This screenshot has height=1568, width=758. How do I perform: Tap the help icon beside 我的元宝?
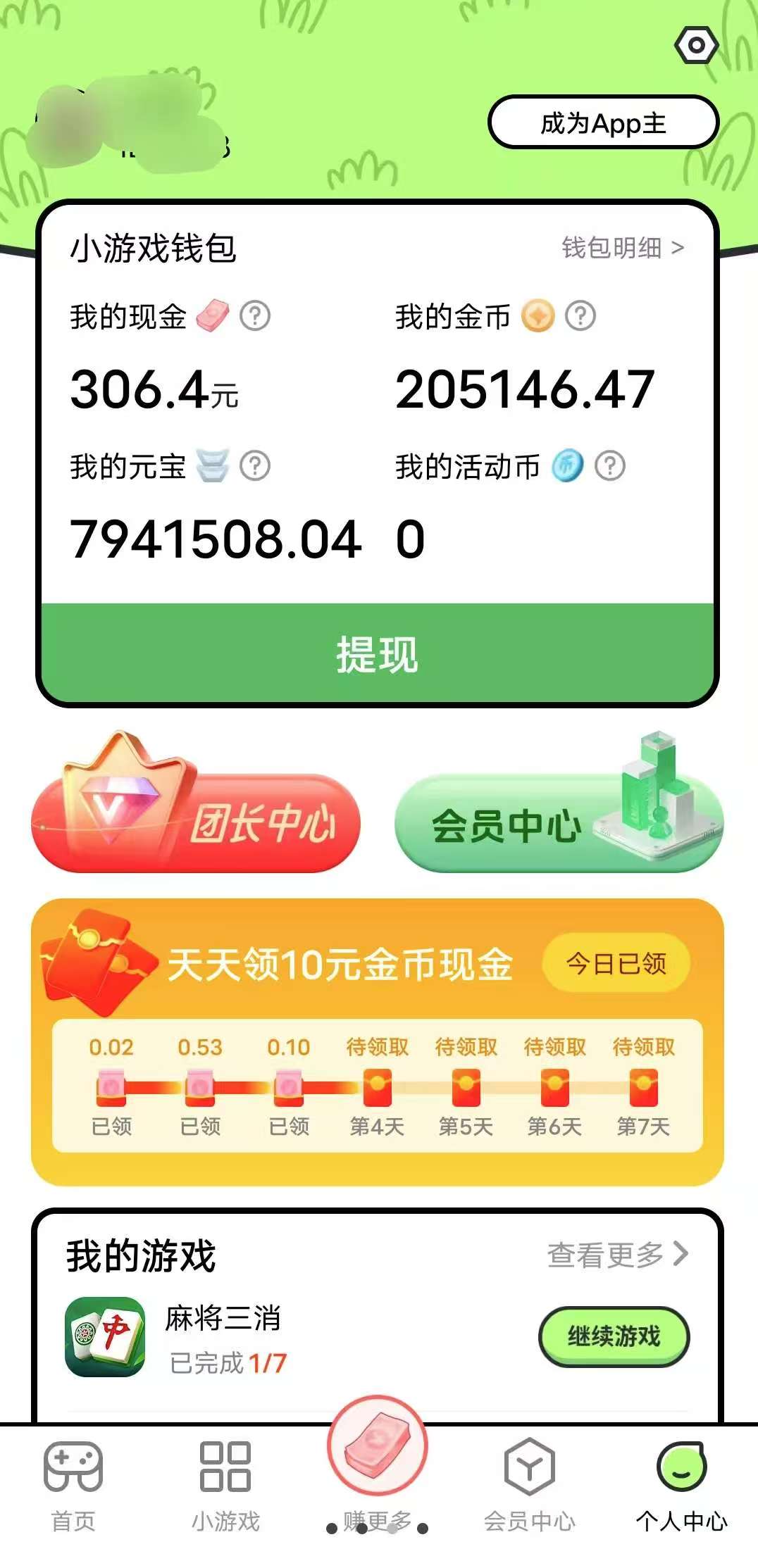[255, 466]
